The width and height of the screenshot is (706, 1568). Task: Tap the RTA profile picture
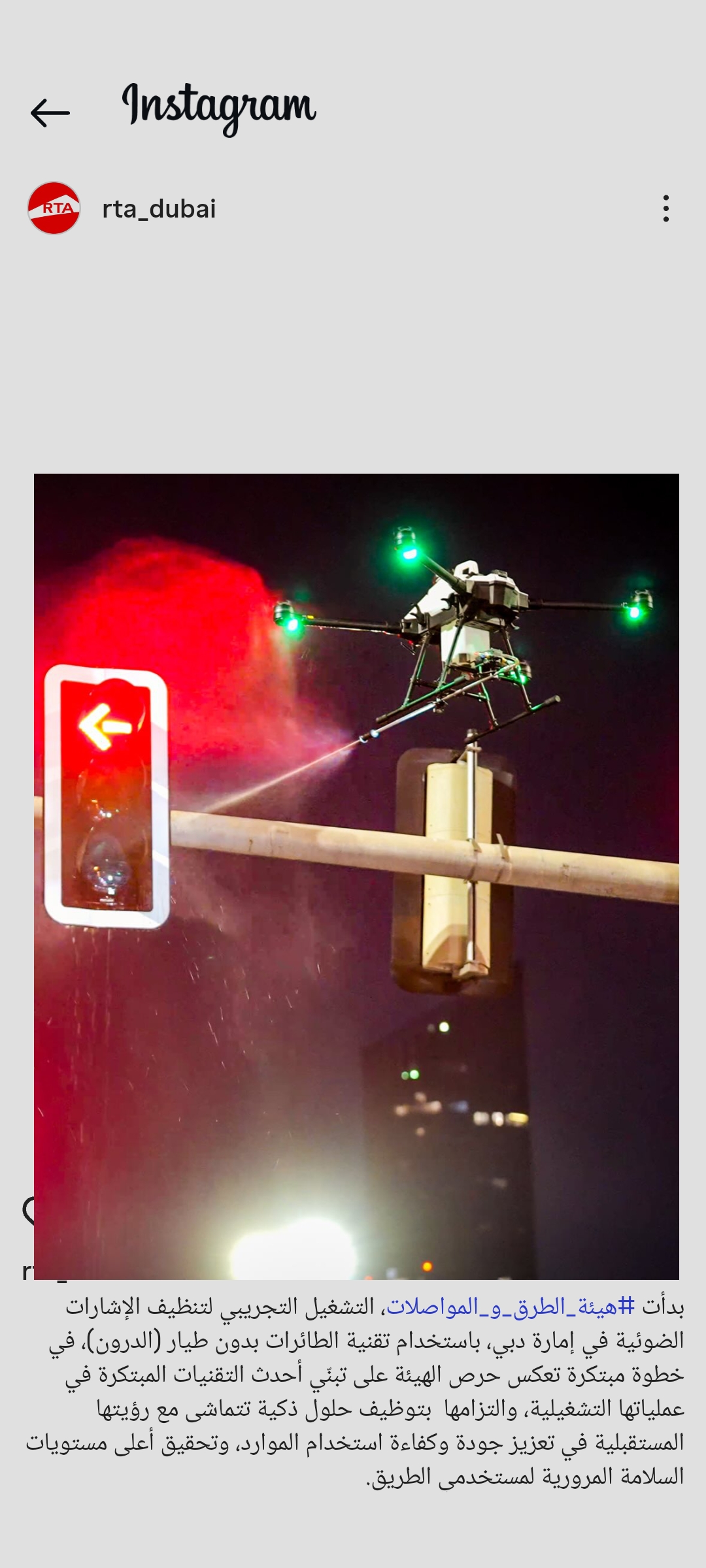[54, 208]
